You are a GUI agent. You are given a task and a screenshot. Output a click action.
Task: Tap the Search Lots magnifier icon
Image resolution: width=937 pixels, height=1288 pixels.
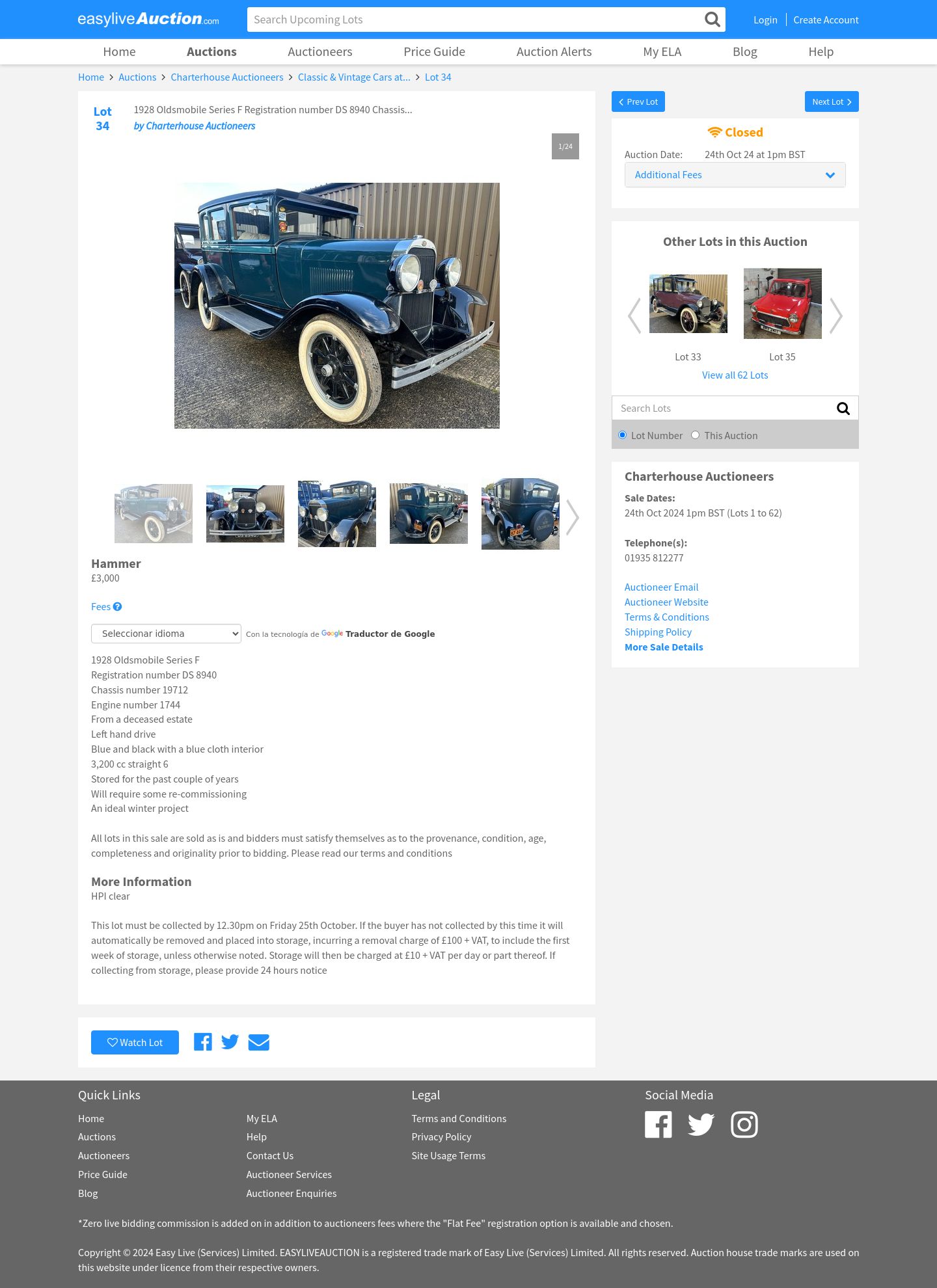pos(843,409)
